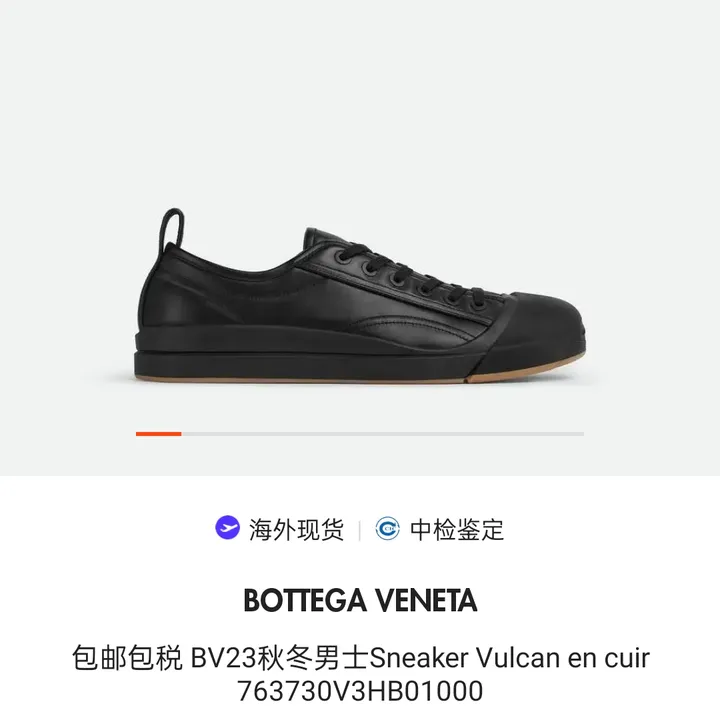
Task: Tap the image carousel page indicator
Action: pos(360,434)
